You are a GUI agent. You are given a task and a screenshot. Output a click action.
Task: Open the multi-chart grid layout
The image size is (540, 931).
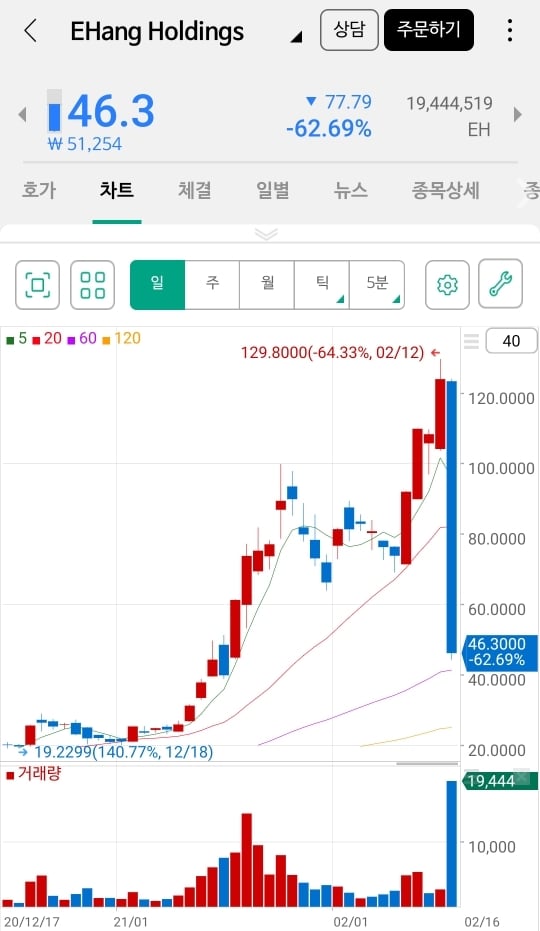[93, 285]
